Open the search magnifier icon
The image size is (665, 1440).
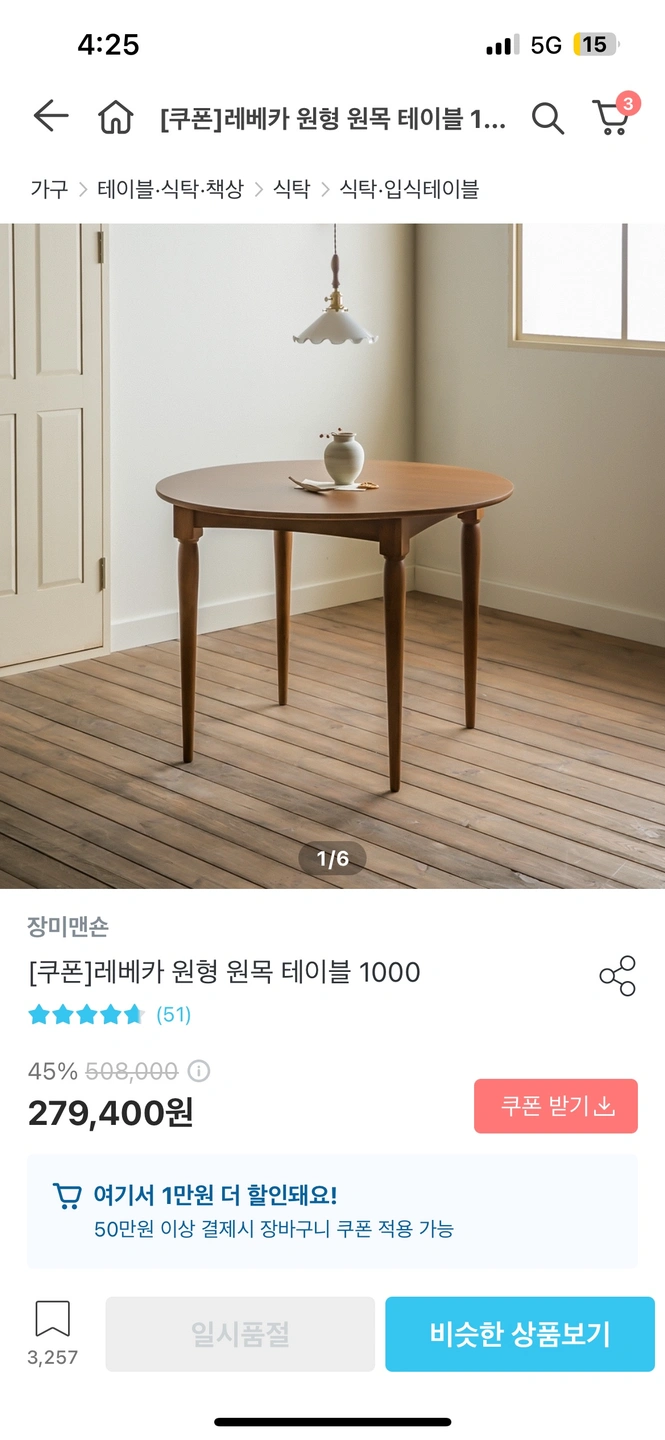point(547,118)
